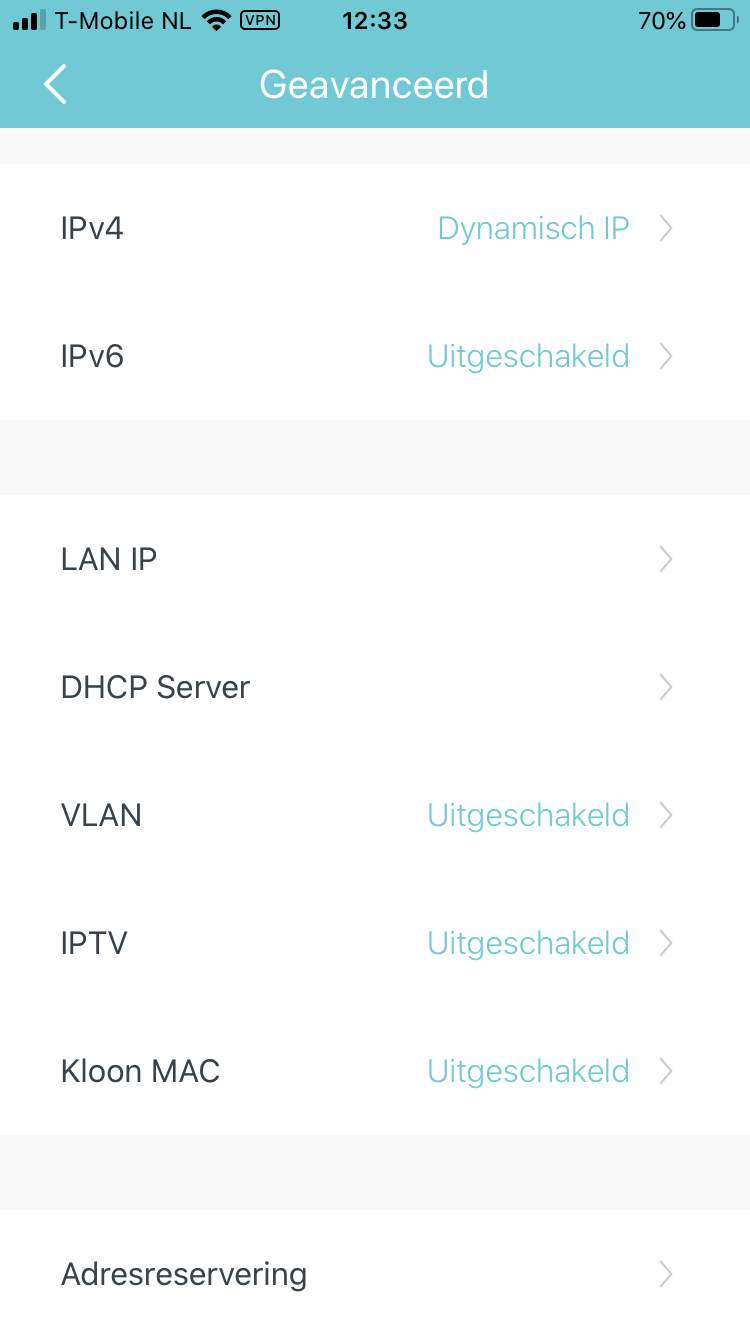Open Kloon MAC settings
This screenshot has width=750, height=1334.
pos(374,1072)
